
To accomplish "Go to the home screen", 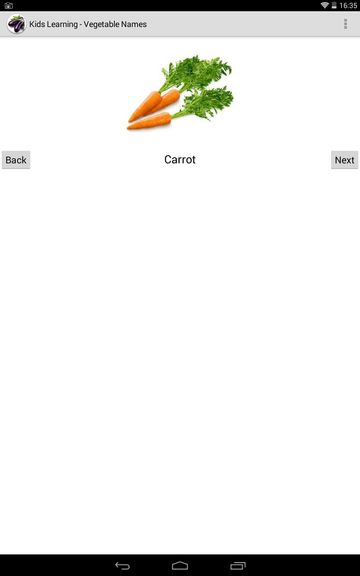I will [180, 566].
